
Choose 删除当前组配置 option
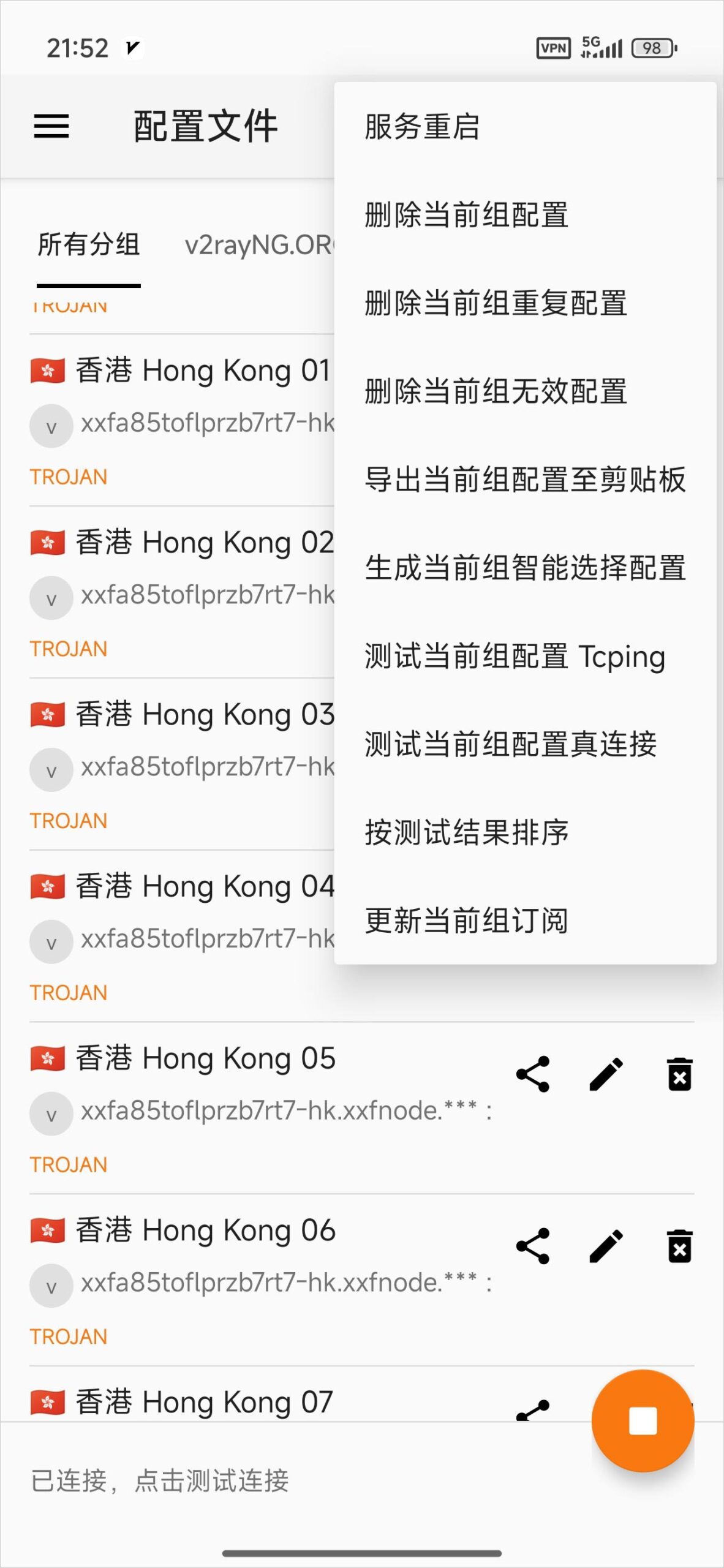tap(466, 215)
